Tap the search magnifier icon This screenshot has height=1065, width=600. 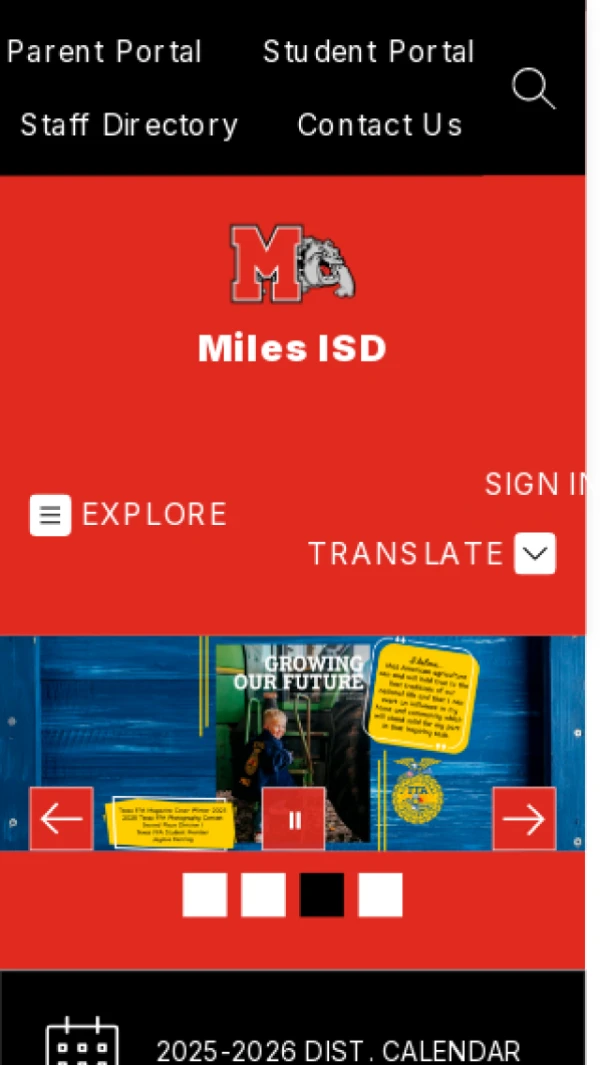[x=533, y=89]
